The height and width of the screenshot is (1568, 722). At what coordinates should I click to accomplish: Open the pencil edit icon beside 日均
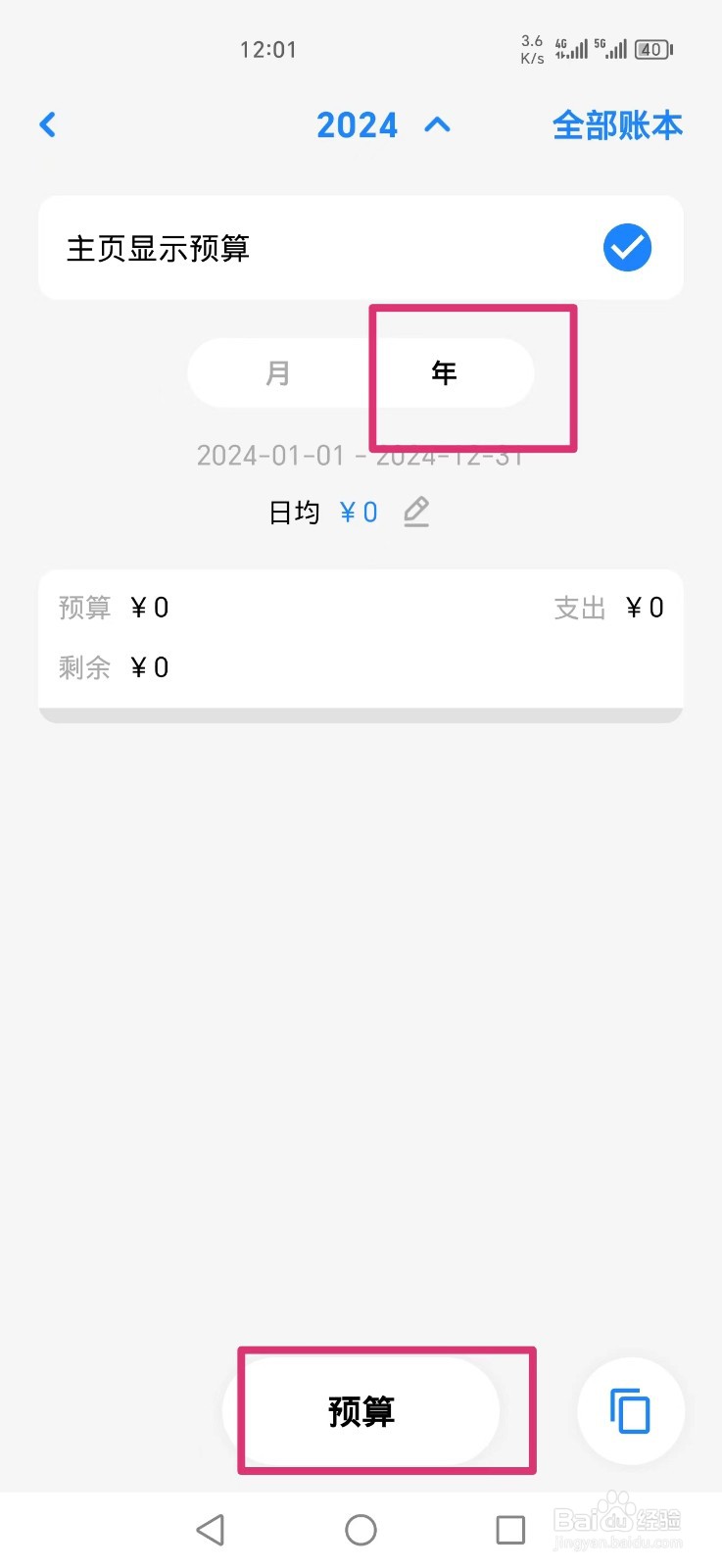click(415, 511)
